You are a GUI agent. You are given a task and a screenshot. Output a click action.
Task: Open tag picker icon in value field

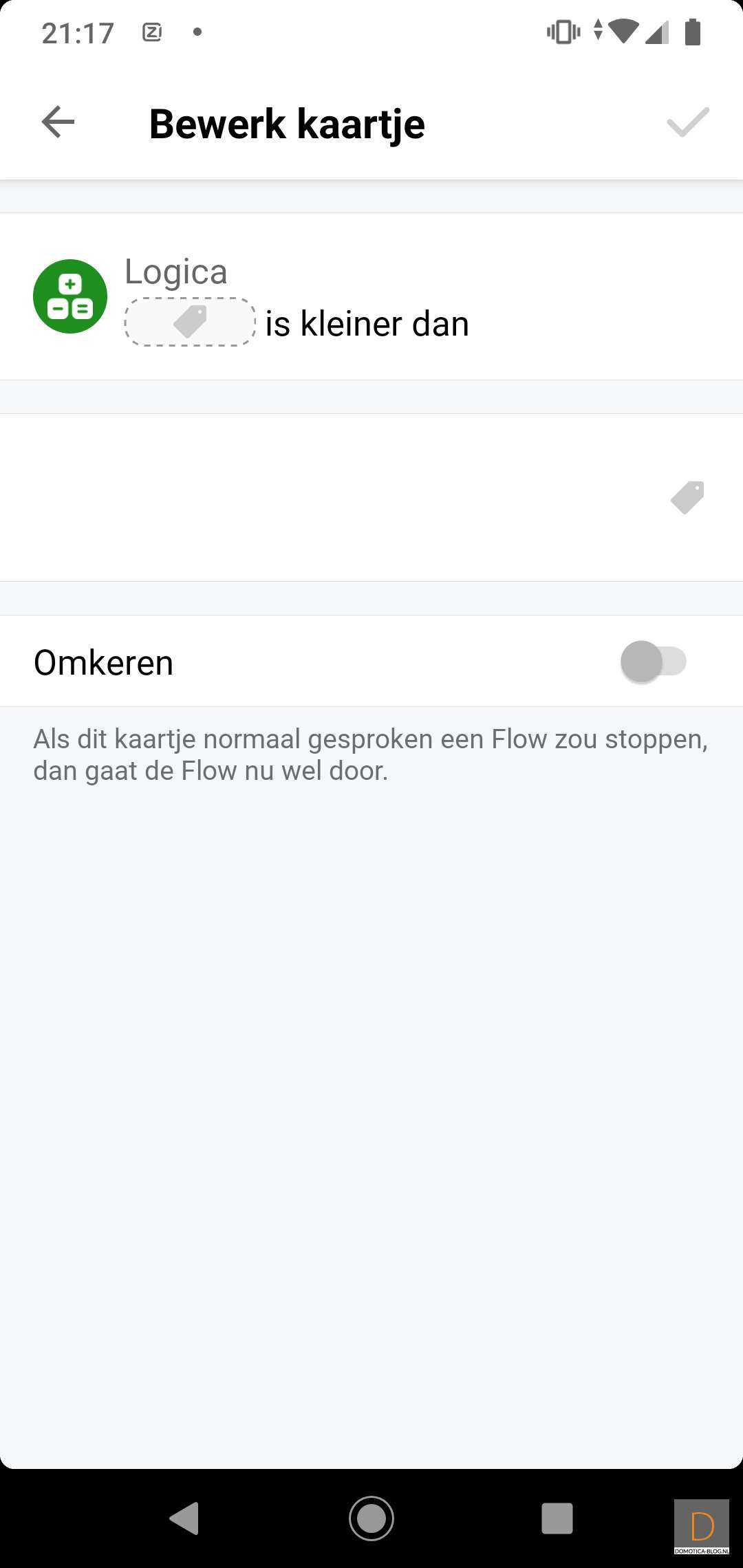(687, 497)
